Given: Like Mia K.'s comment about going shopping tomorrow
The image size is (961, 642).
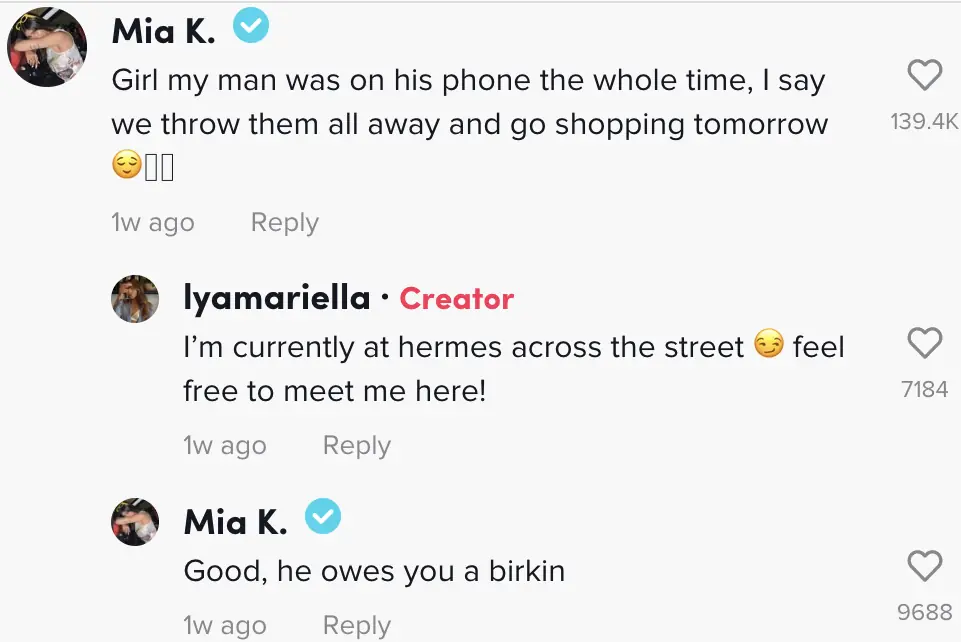Looking at the screenshot, I should pyautogui.click(x=923, y=76).
